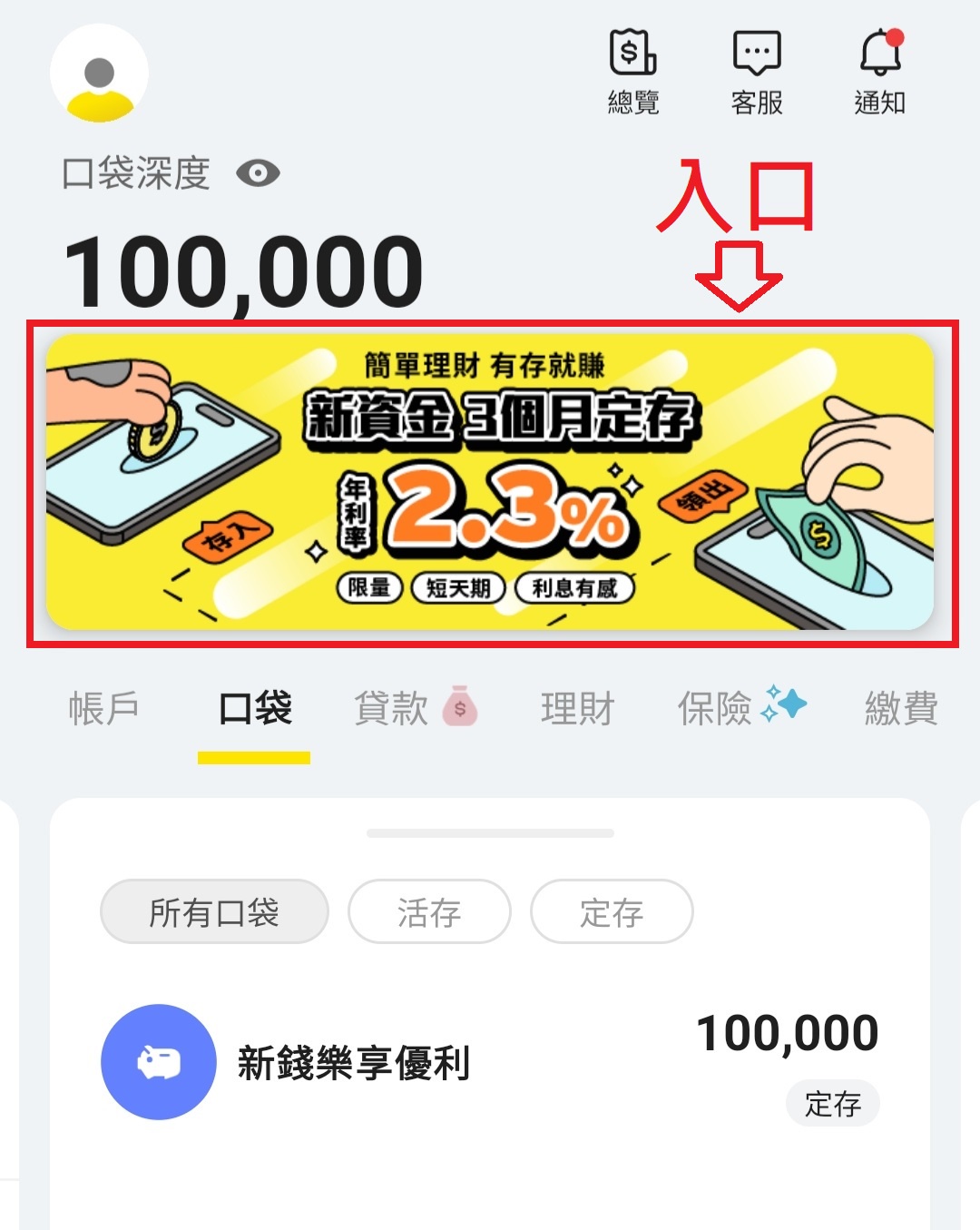Open the 總覽 overview
Viewport: 980px width, 1230px height.
[632, 72]
